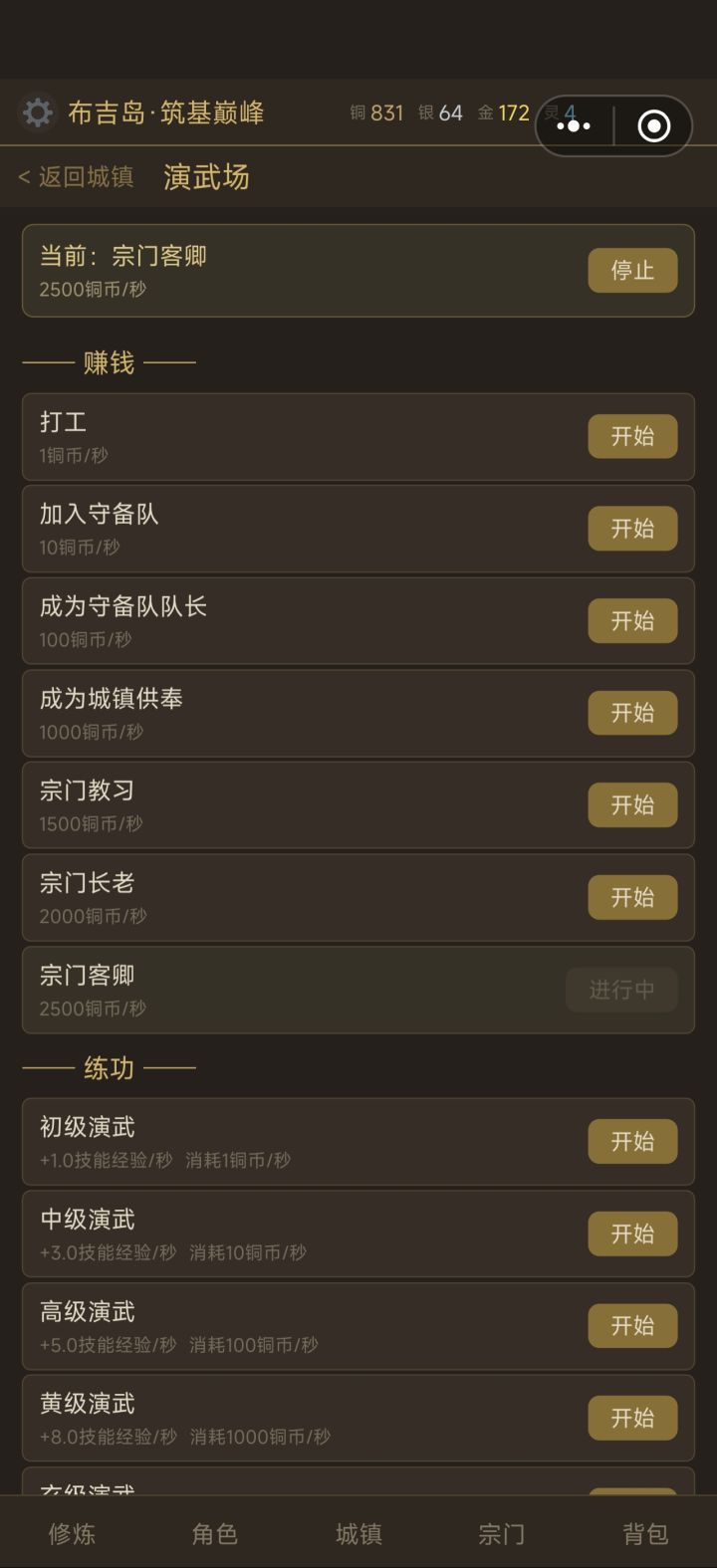Start 加入守备队 earning option
Viewport: 717px width, 1568px height.
point(632,529)
